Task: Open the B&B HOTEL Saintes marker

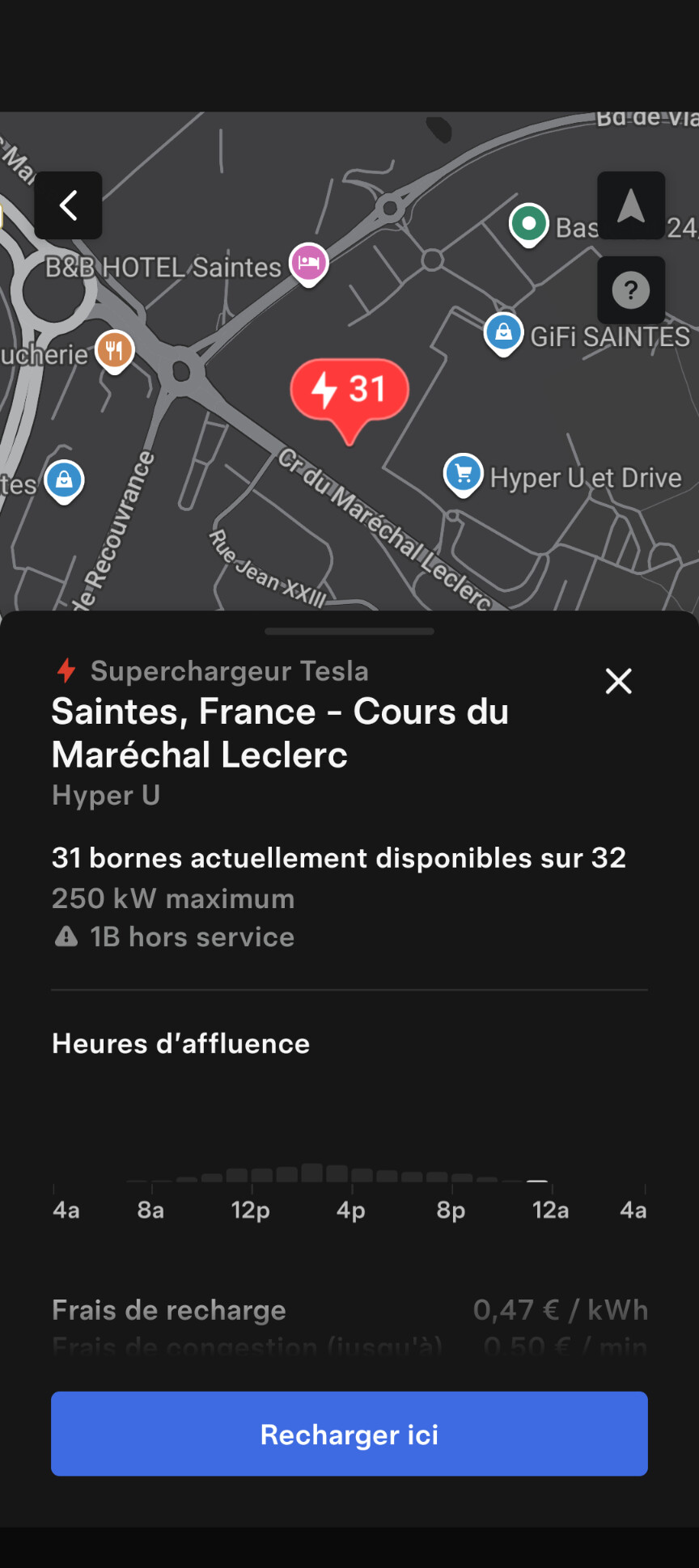Action: (x=309, y=263)
